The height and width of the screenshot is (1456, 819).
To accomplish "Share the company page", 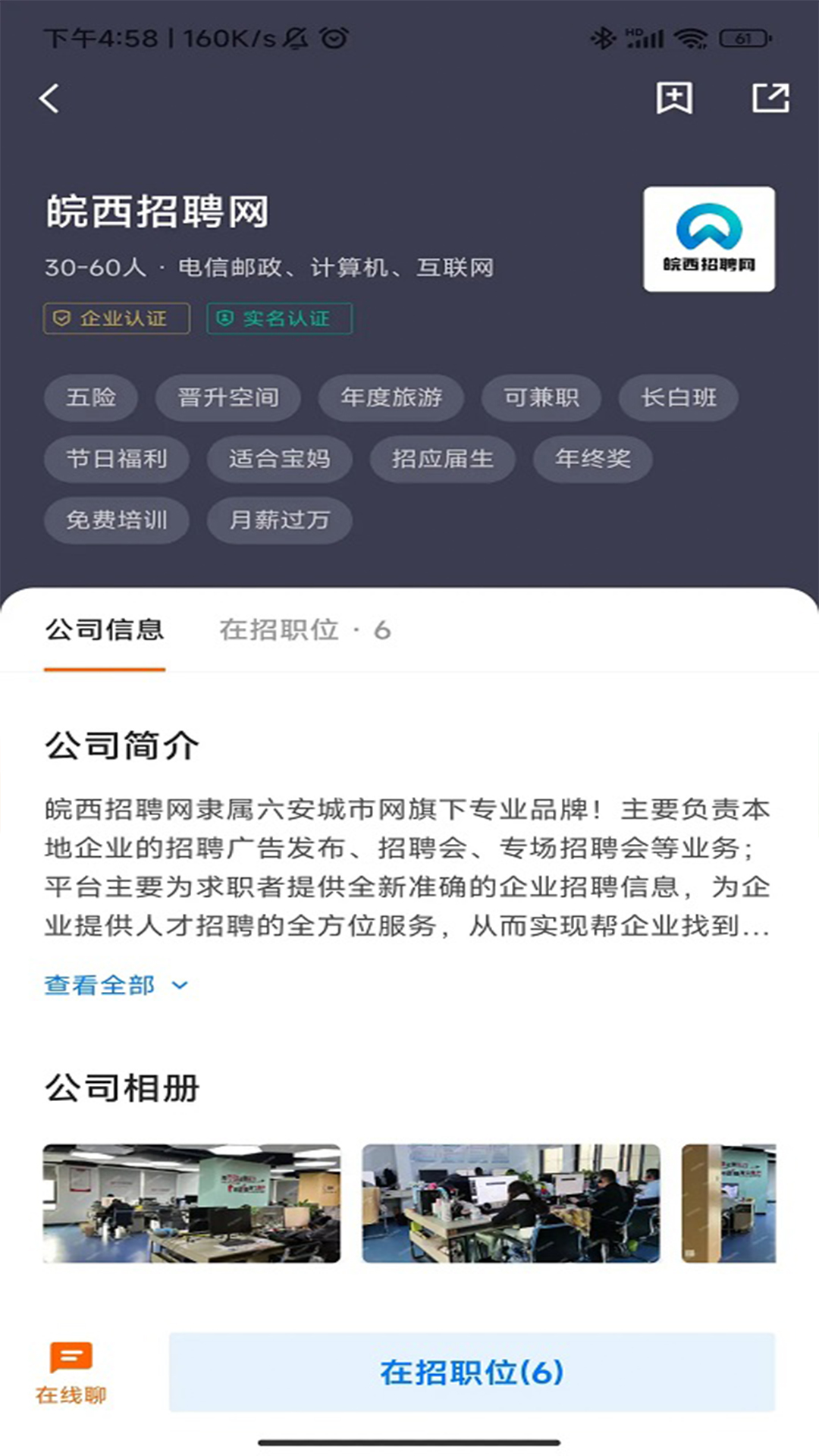I will tap(770, 99).
